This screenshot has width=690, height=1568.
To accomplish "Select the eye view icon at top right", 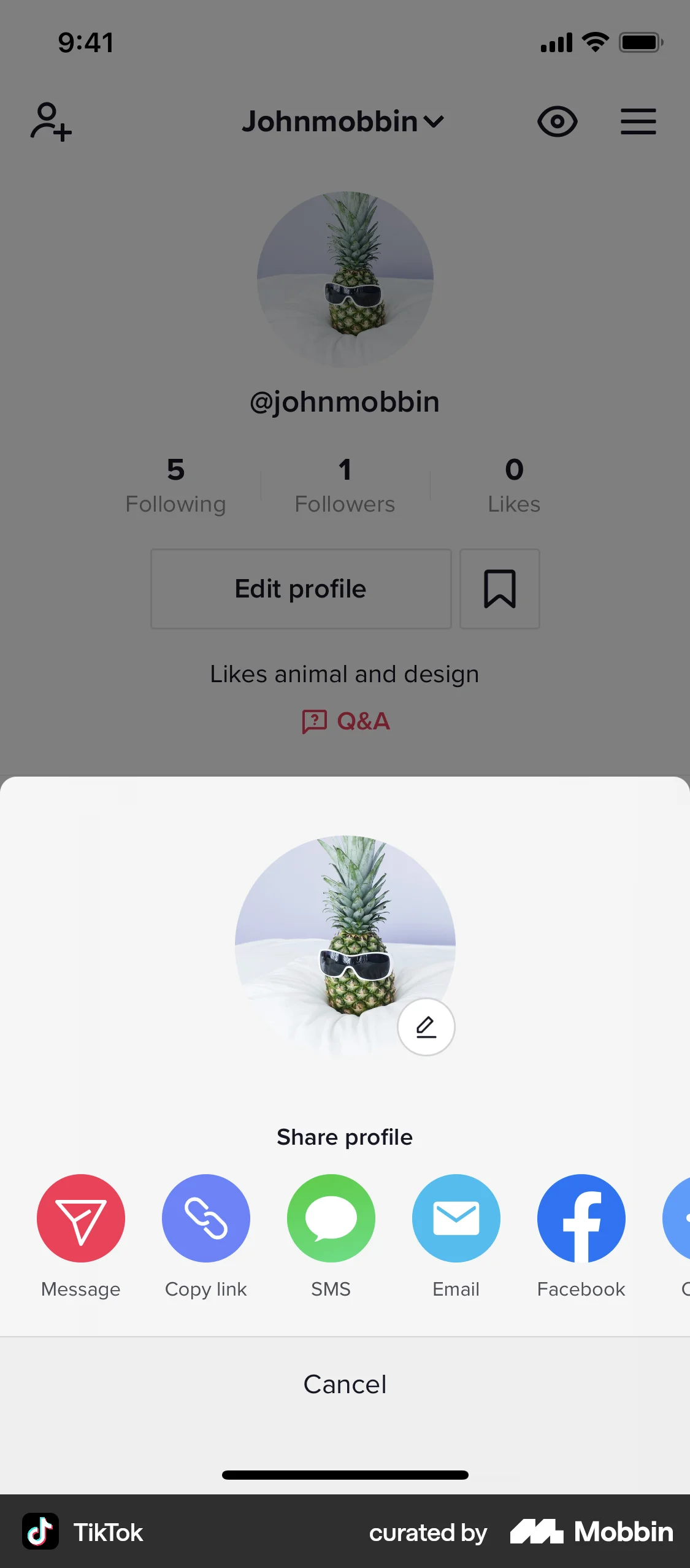I will [557, 121].
